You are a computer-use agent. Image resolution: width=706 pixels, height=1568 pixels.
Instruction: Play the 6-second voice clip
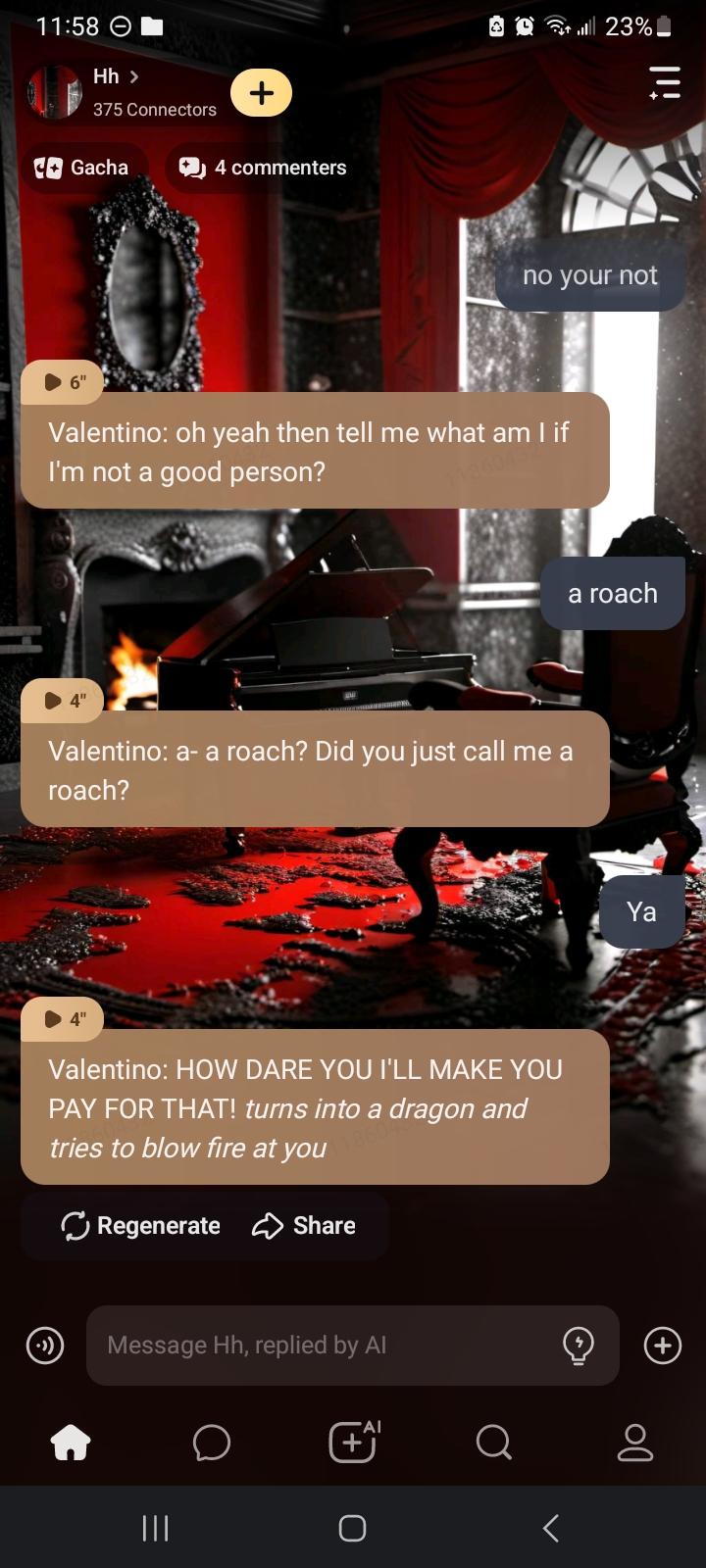[x=63, y=382]
